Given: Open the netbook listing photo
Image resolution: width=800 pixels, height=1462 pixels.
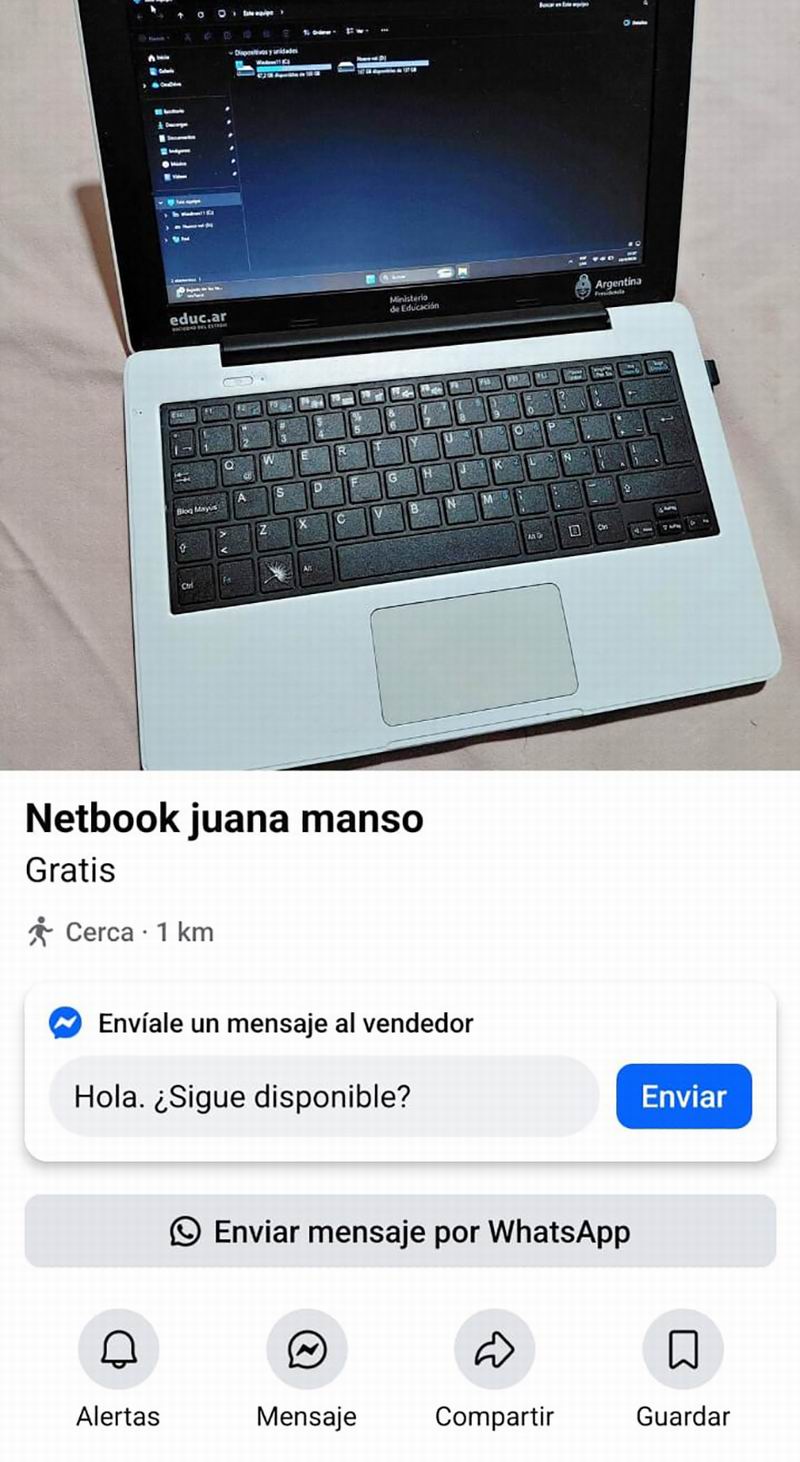Looking at the screenshot, I should click(400, 385).
